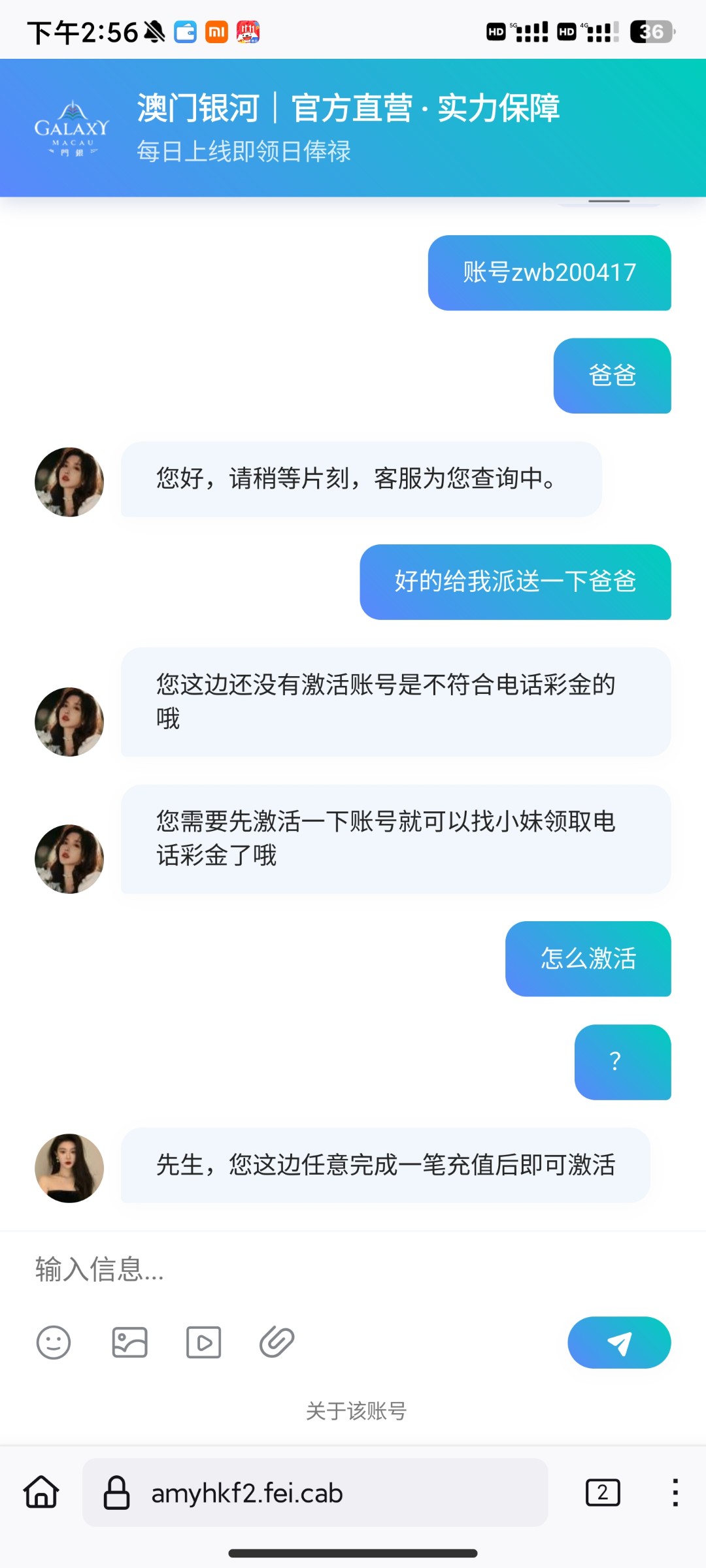Send the message
Screen dimensions: 706x1568
(x=618, y=1343)
